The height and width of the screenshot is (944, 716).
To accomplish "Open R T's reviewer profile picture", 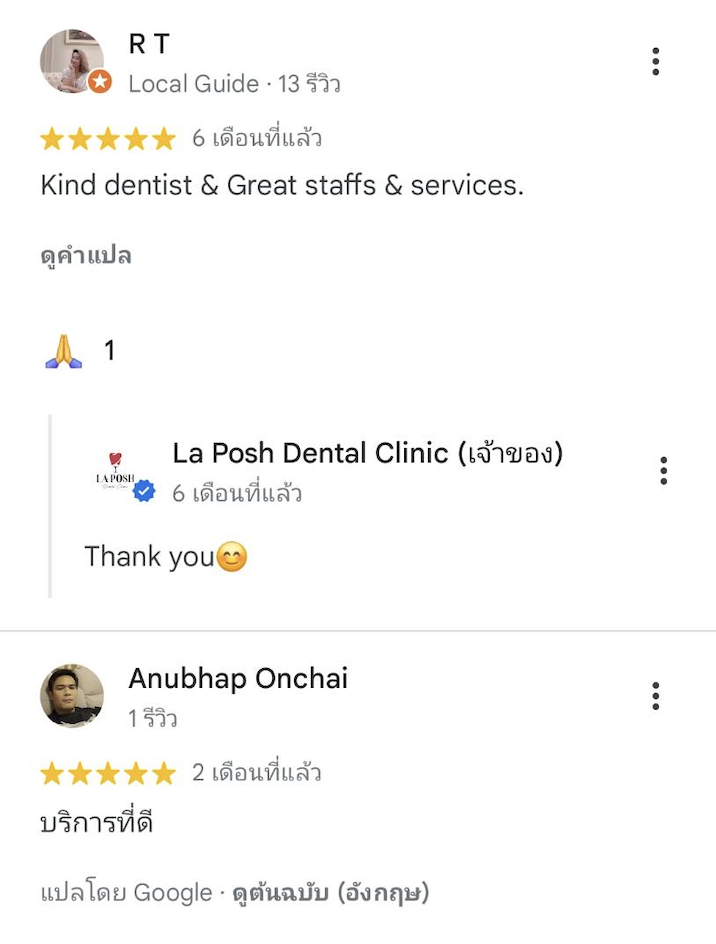I will pyautogui.click(x=73, y=62).
